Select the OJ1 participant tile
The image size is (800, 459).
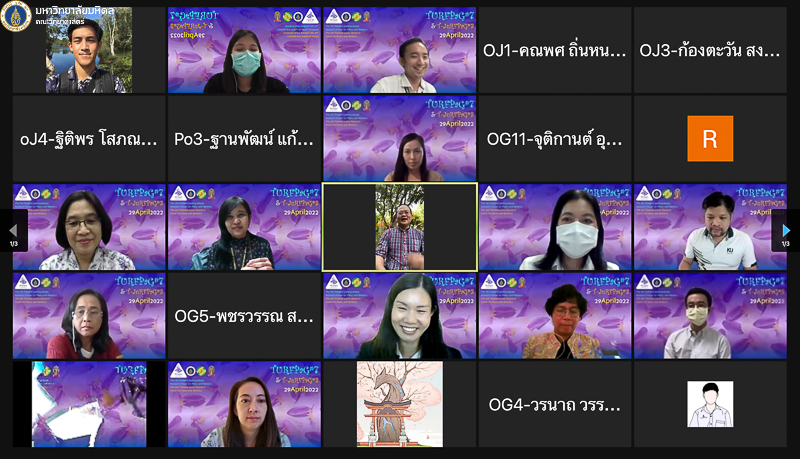click(x=555, y=51)
